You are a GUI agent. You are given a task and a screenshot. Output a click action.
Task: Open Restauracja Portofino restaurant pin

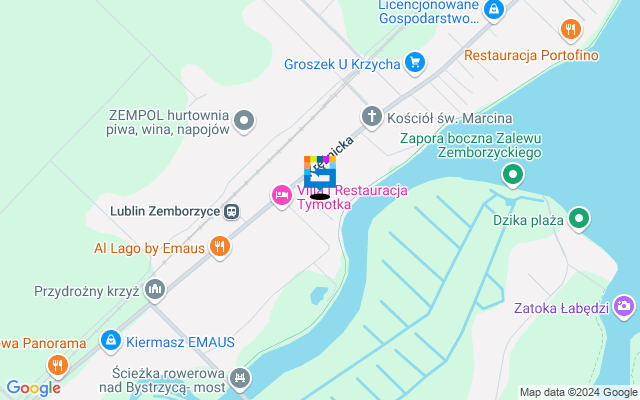click(572, 30)
